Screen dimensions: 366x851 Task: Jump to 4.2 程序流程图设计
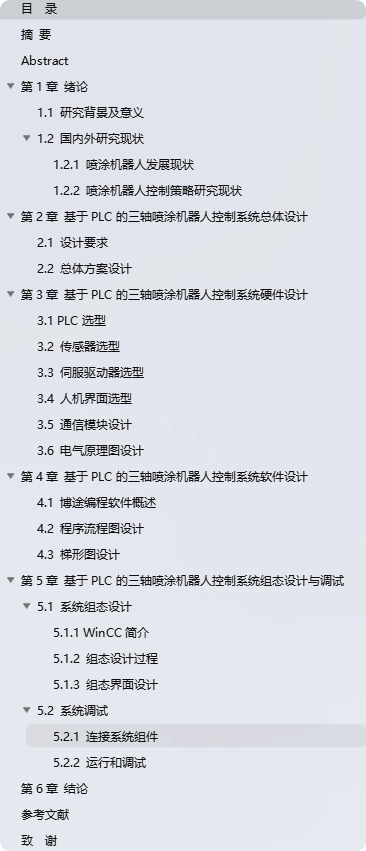click(91, 529)
